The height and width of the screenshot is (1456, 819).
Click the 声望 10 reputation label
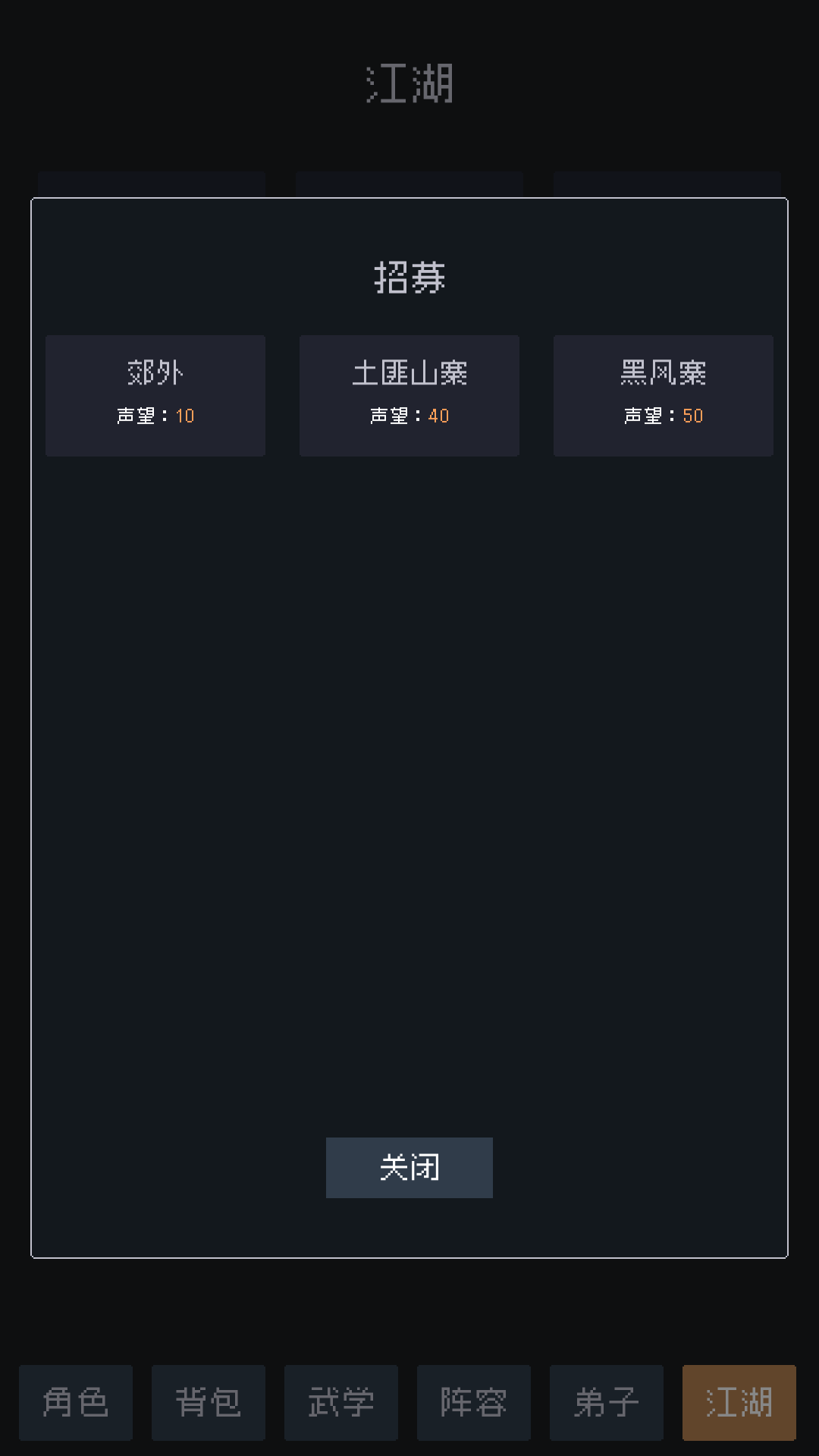click(155, 416)
